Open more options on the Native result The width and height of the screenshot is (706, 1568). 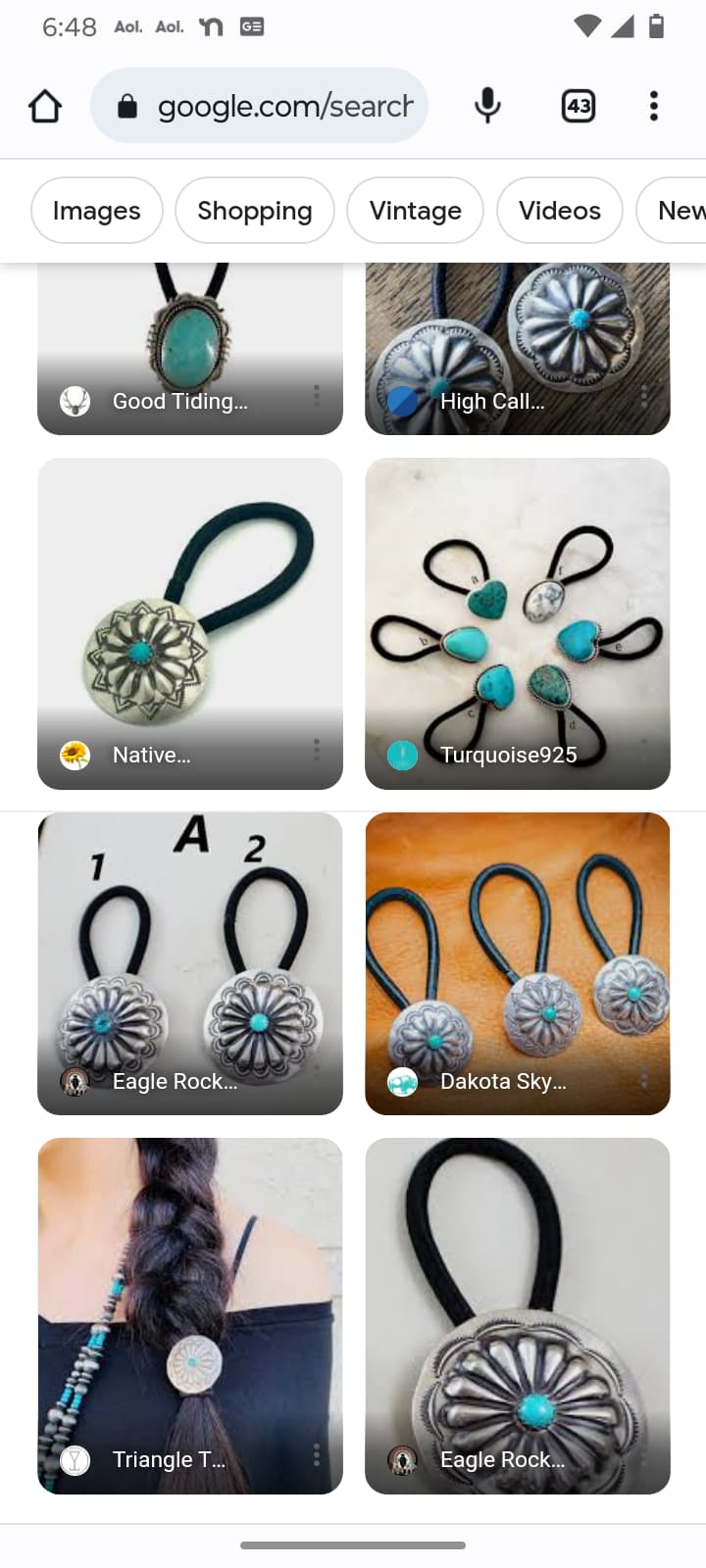click(316, 750)
